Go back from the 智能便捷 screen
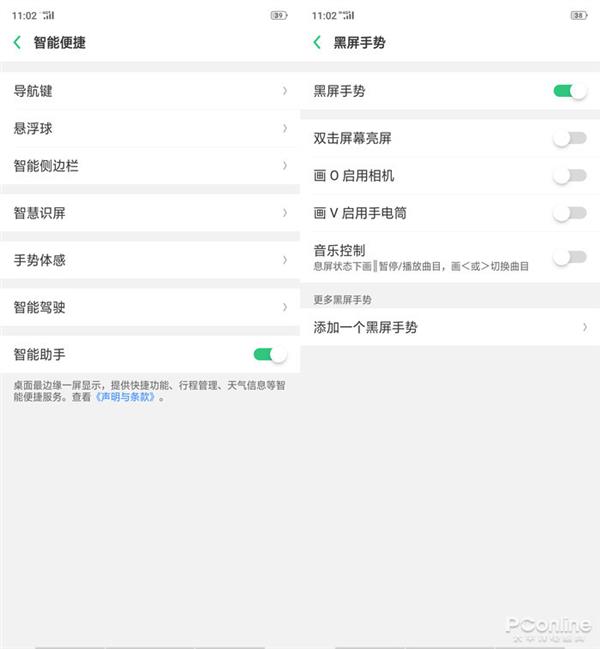Viewport: 600px width, 649px height. click(17, 42)
